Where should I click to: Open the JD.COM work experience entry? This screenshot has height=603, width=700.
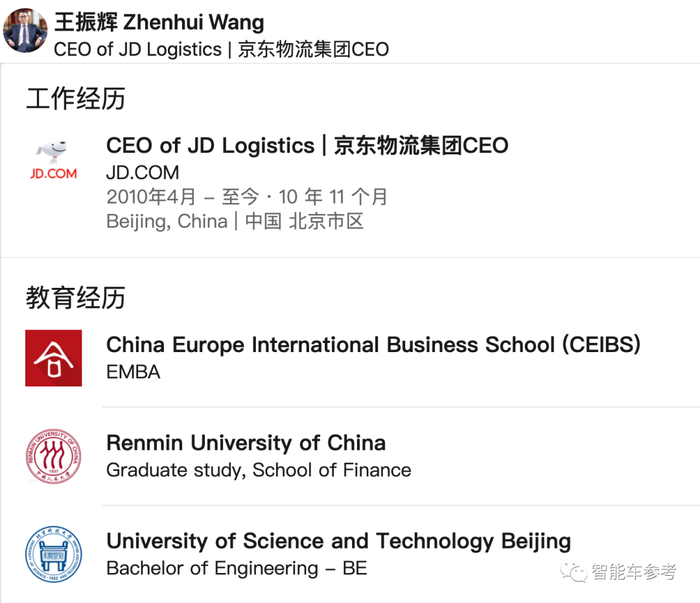(306, 146)
